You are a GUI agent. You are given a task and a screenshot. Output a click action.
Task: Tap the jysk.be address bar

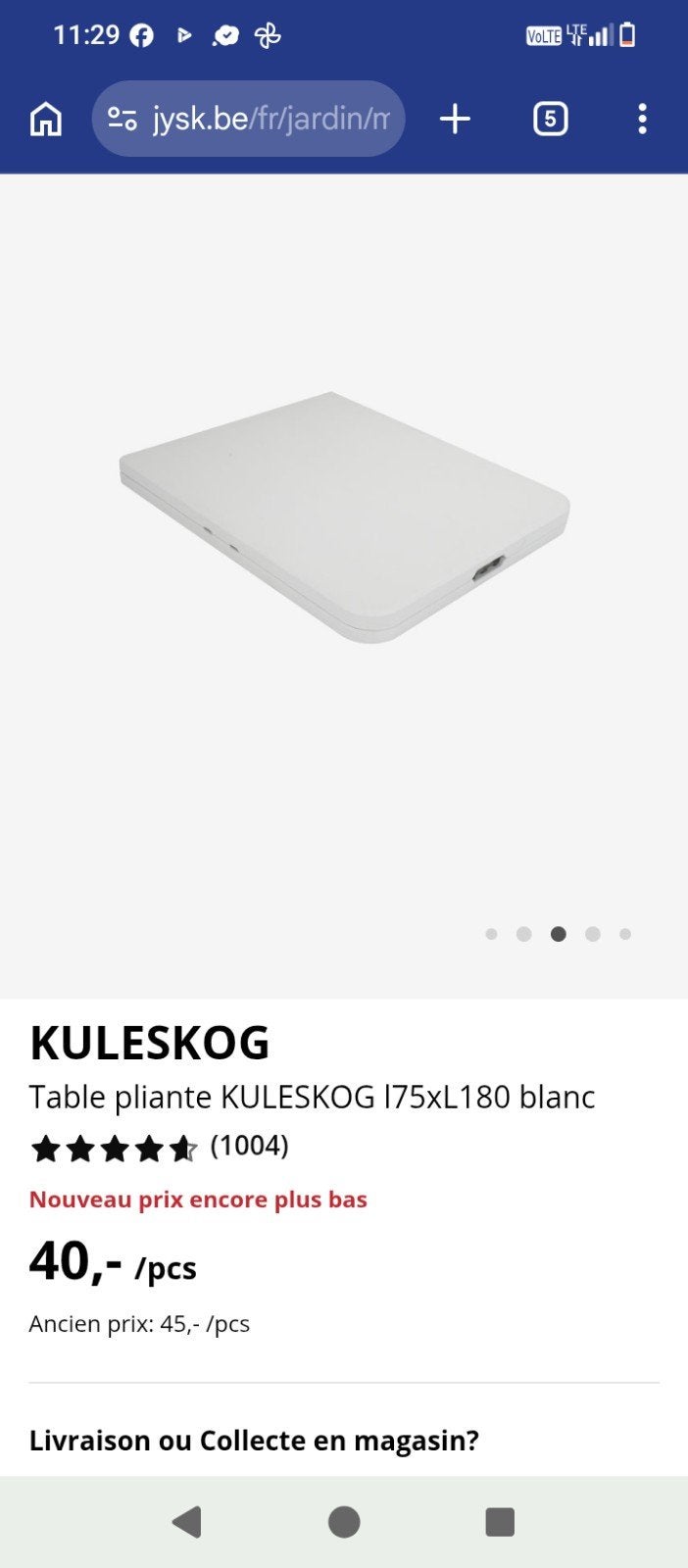[248, 119]
